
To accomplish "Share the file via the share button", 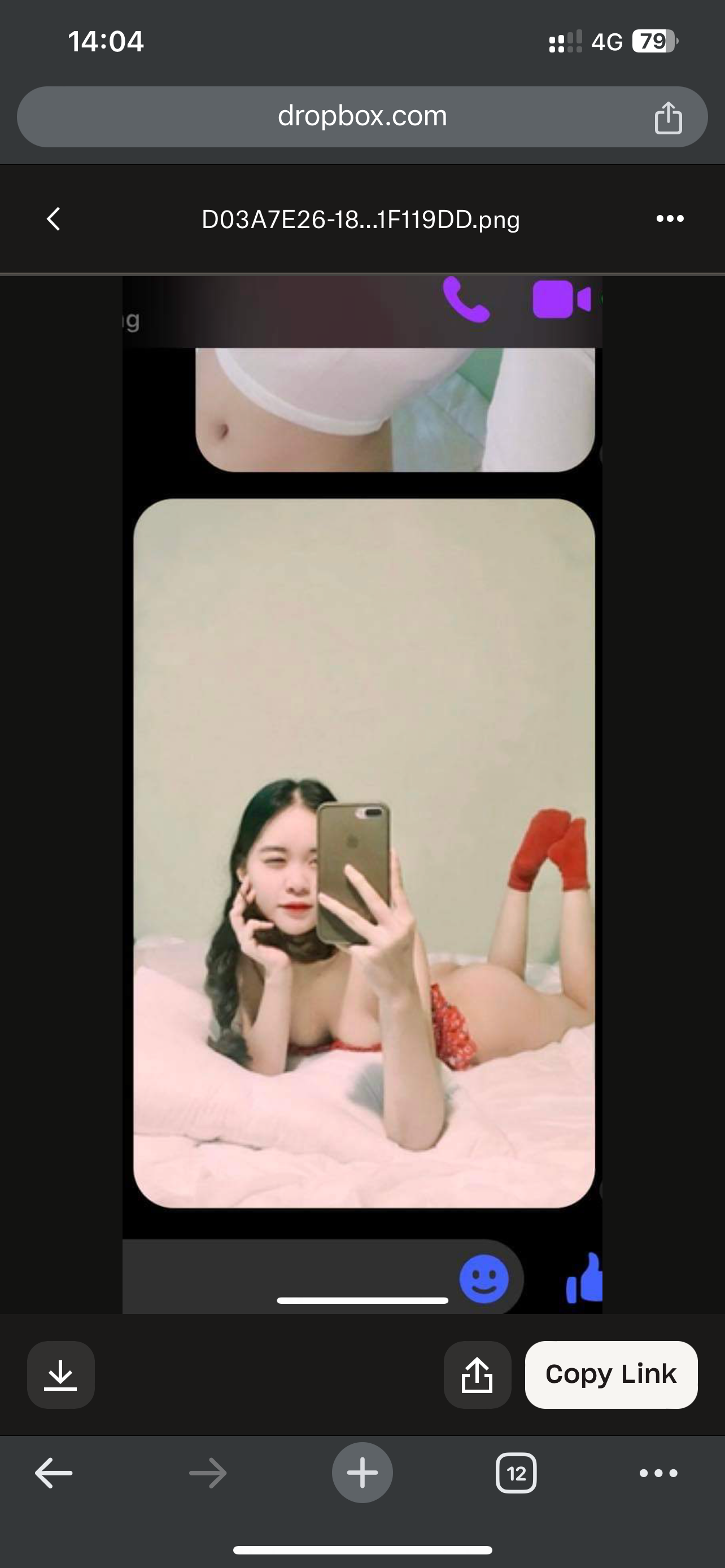I will tap(477, 1374).
